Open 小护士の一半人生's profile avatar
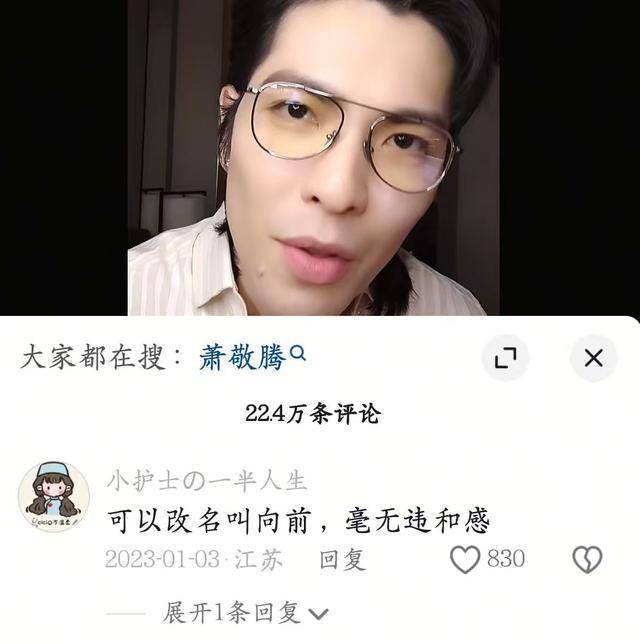Screen dimensions: 640x644 tap(54, 497)
